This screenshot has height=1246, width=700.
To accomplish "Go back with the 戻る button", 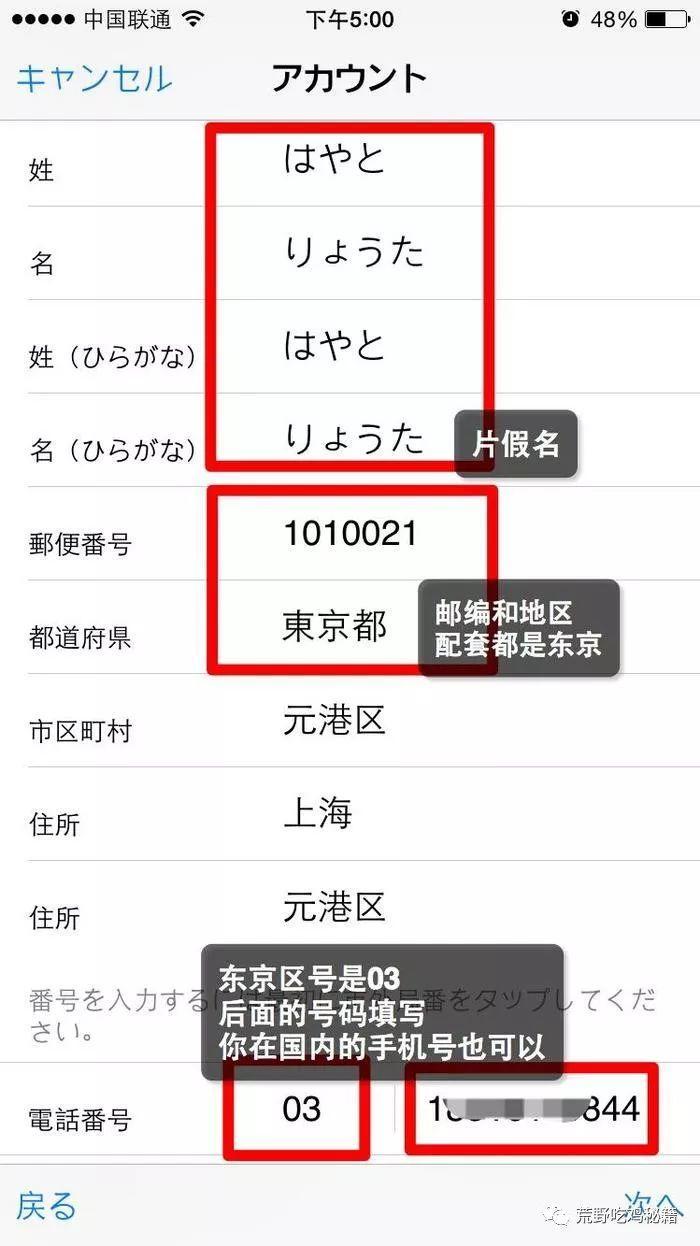I will pos(47,1205).
